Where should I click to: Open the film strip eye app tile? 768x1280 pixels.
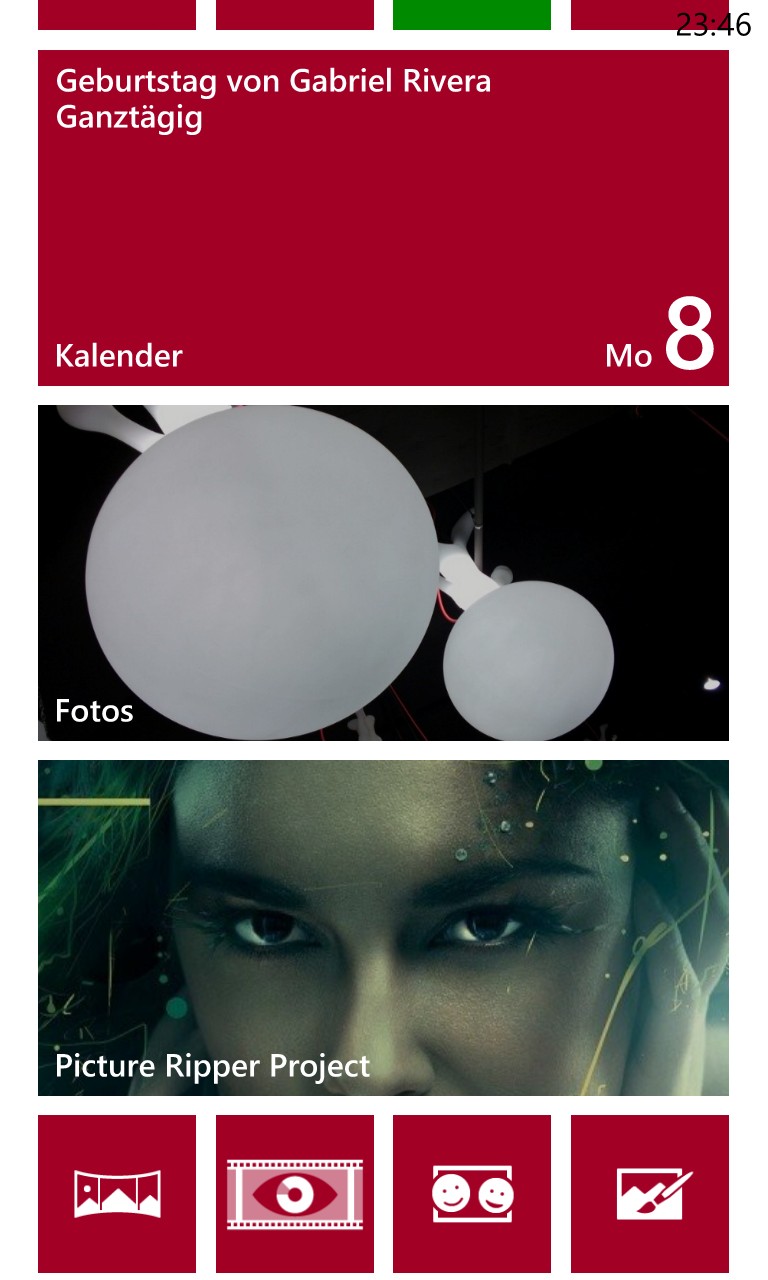pos(295,1194)
